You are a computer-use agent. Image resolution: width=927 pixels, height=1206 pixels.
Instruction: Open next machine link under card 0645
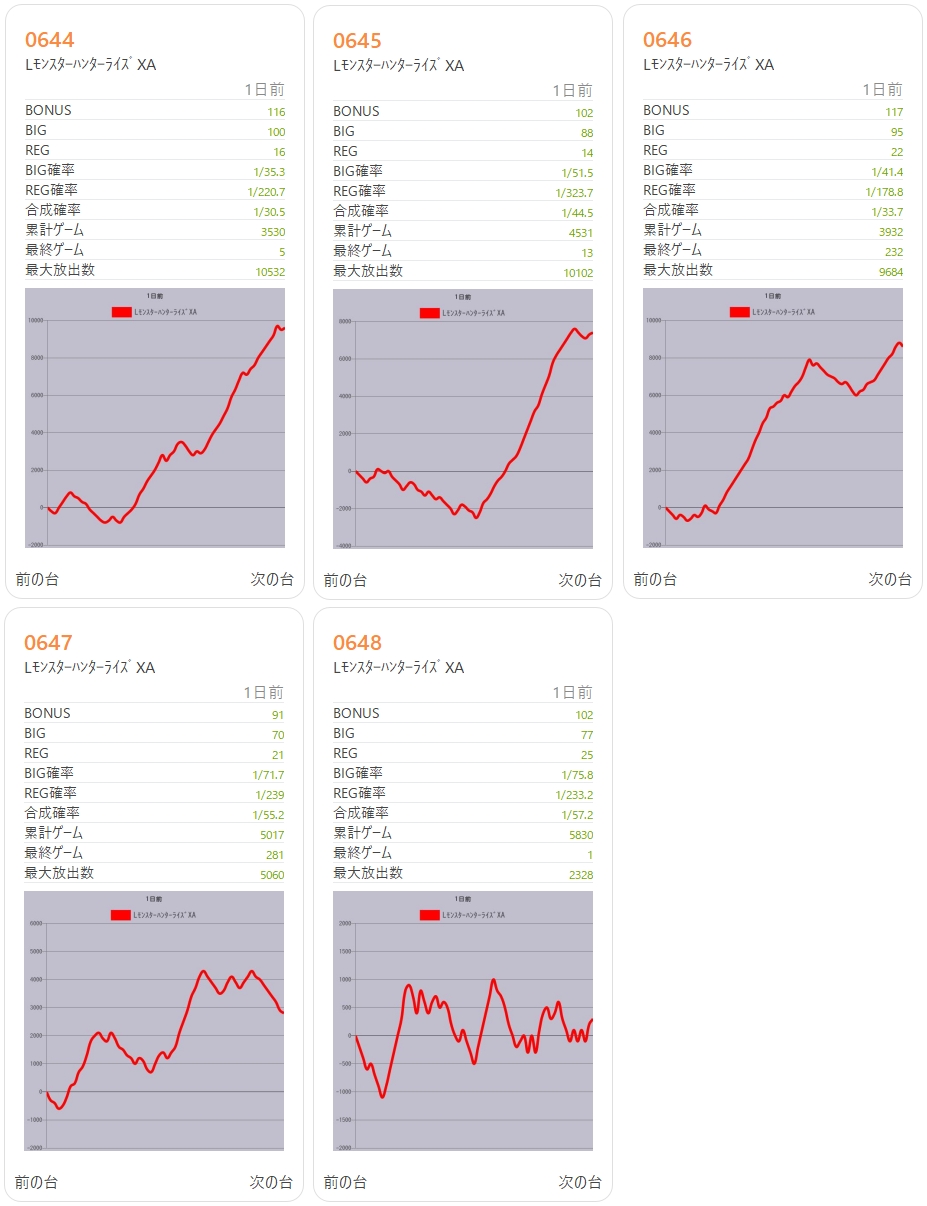[580, 580]
